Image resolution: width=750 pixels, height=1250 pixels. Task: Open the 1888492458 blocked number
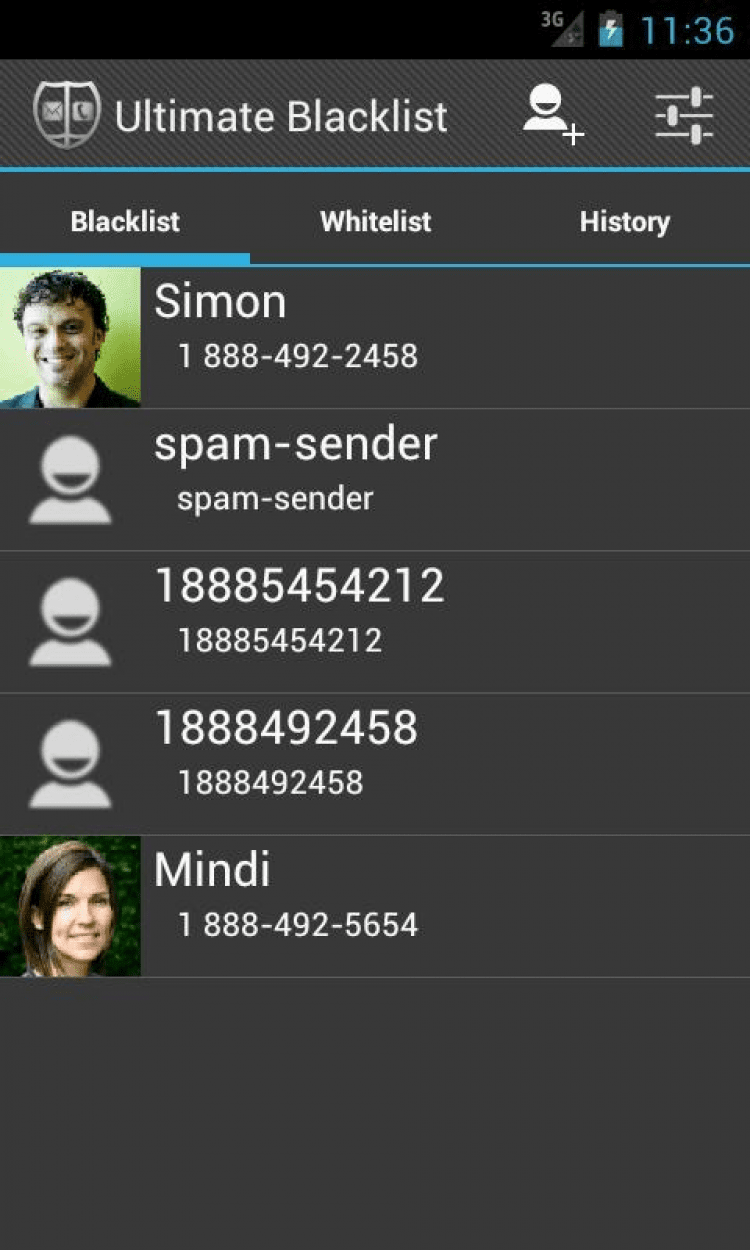pos(375,763)
